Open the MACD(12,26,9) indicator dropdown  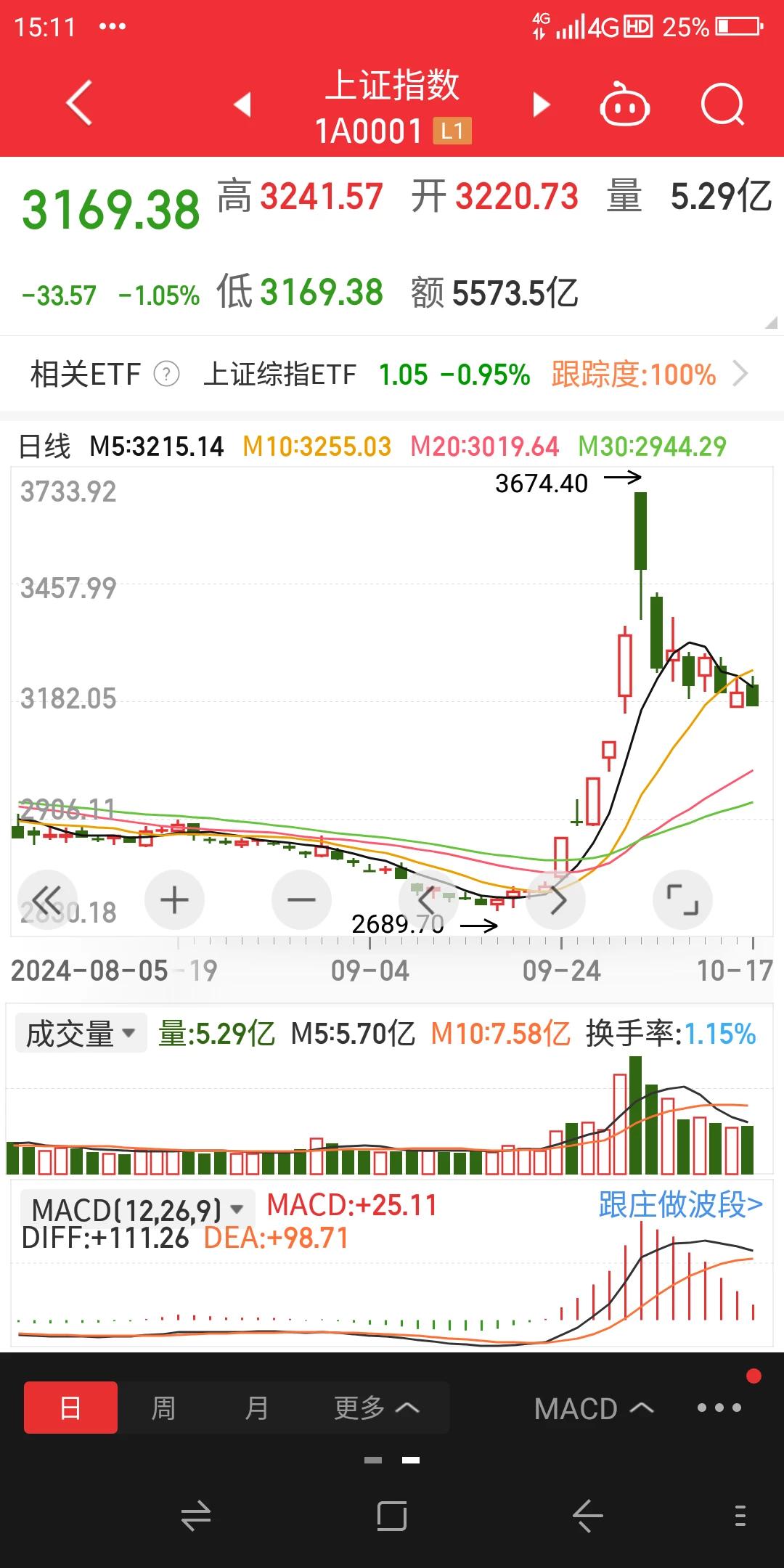click(x=137, y=1209)
